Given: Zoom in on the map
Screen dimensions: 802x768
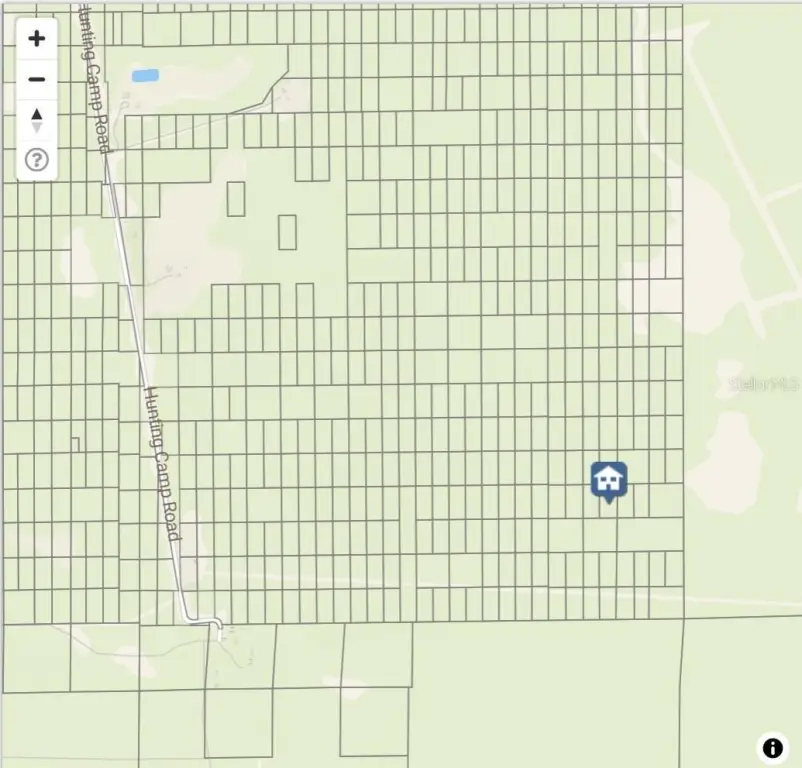Looking at the screenshot, I should point(37,39).
